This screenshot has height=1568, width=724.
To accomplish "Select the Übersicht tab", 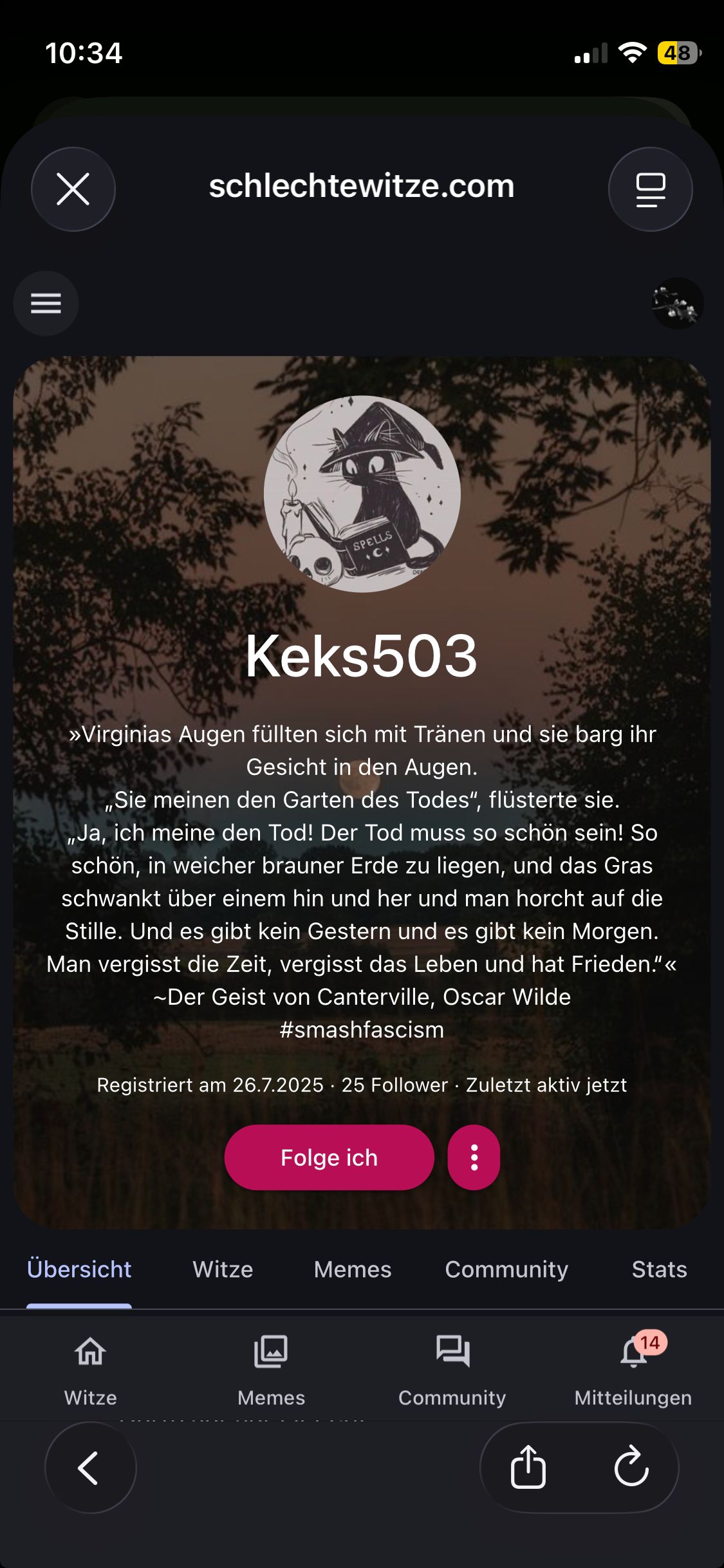I will click(x=79, y=1269).
